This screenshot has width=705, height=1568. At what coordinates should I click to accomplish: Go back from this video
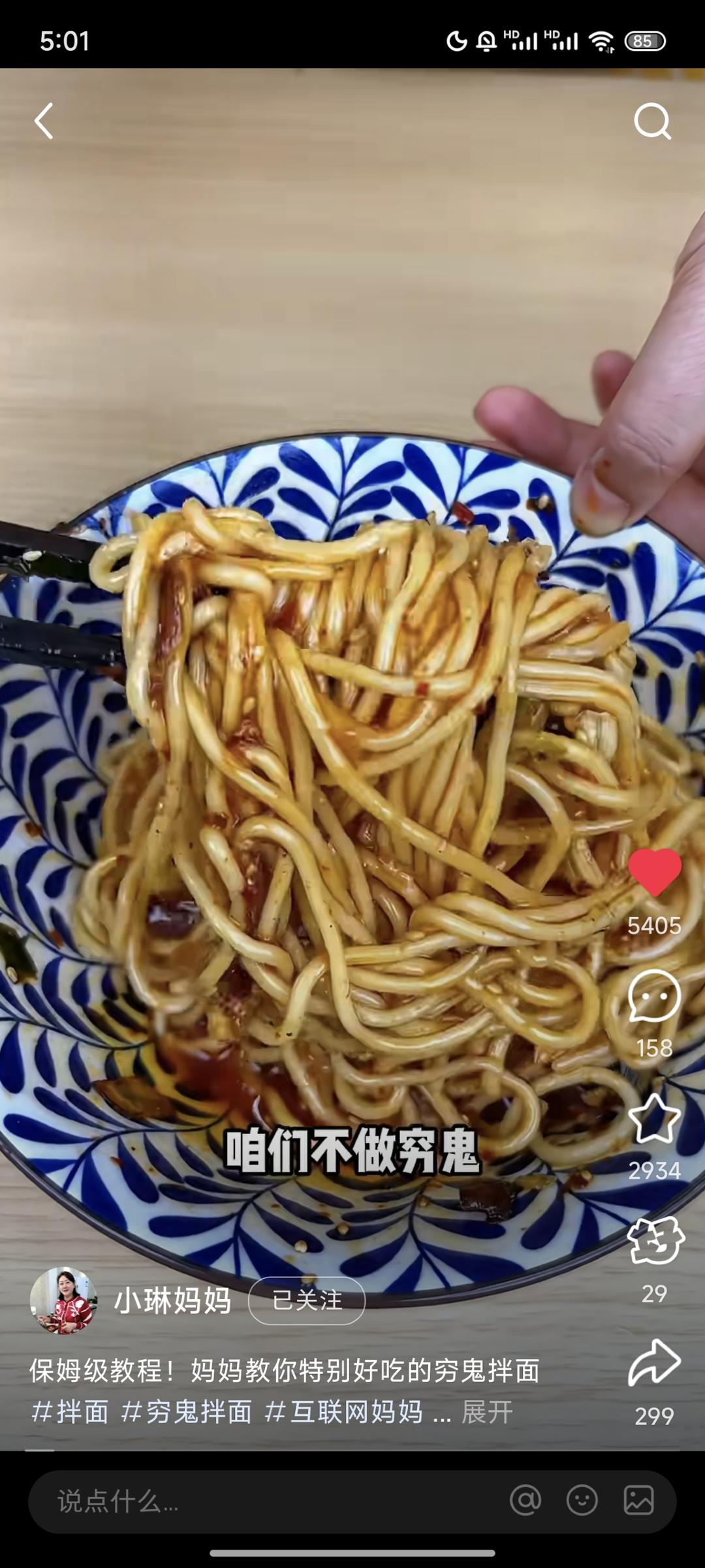44,121
